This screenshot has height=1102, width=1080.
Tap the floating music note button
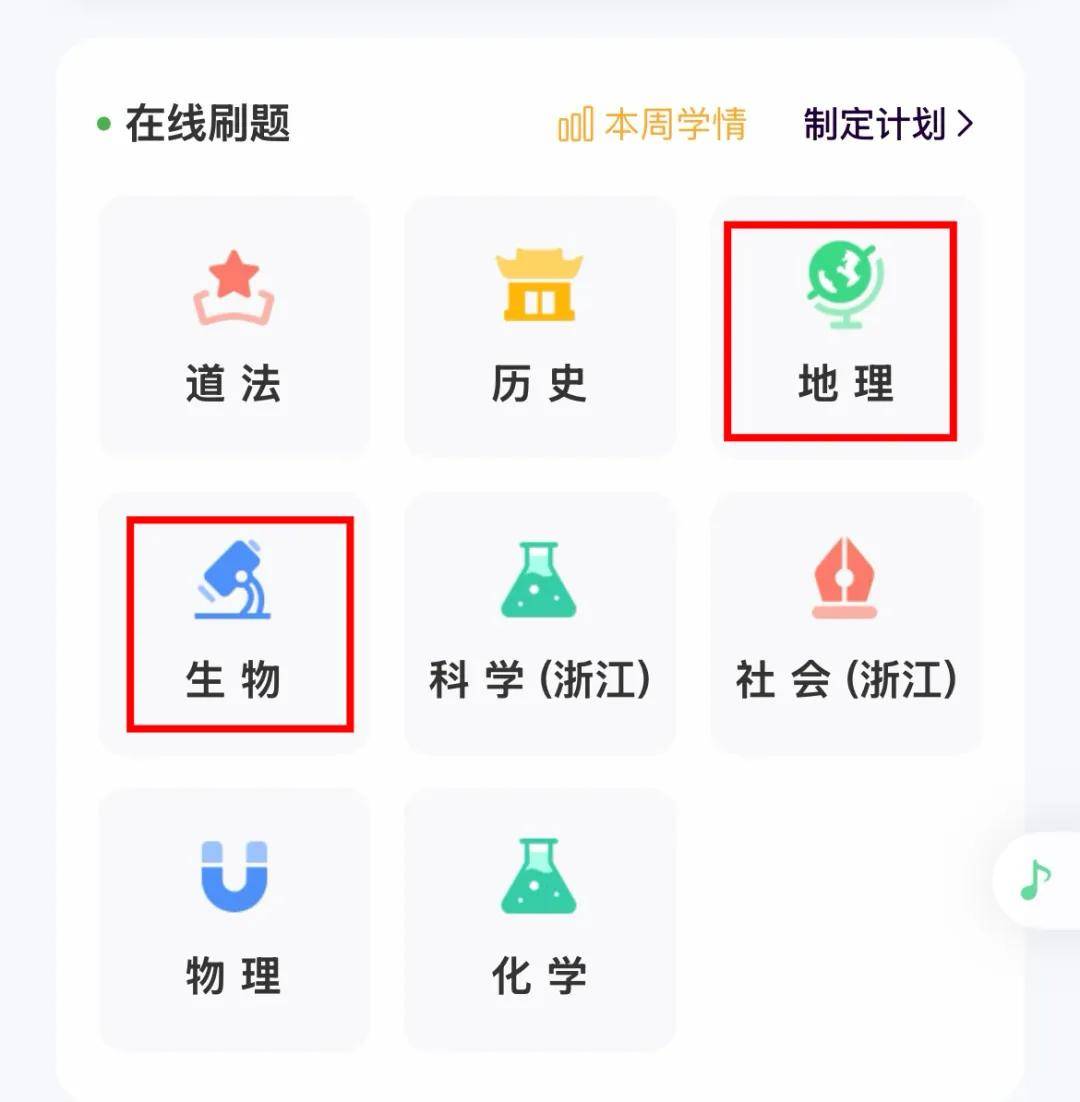1036,880
